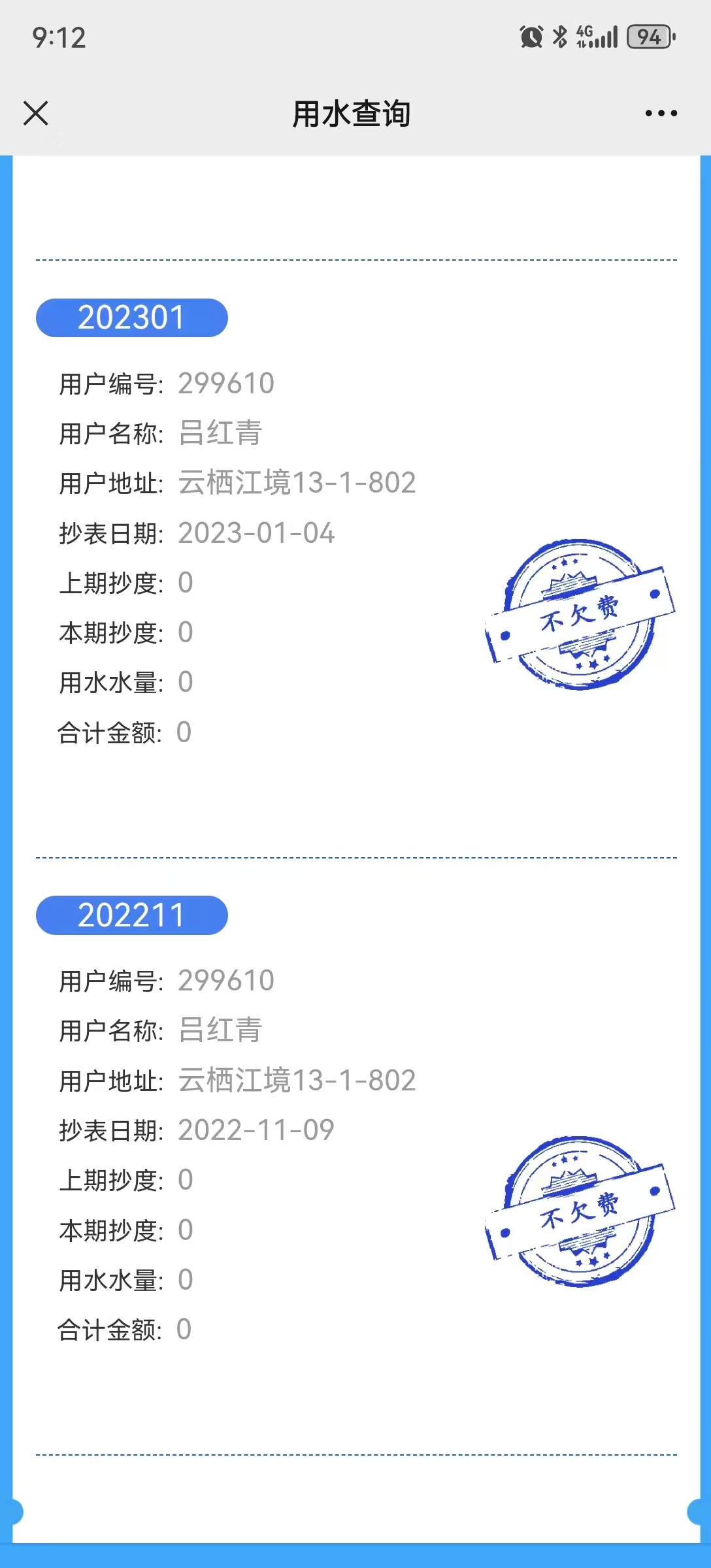Image resolution: width=711 pixels, height=1568 pixels.
Task: Close the 用水查询 page
Action: (x=36, y=113)
